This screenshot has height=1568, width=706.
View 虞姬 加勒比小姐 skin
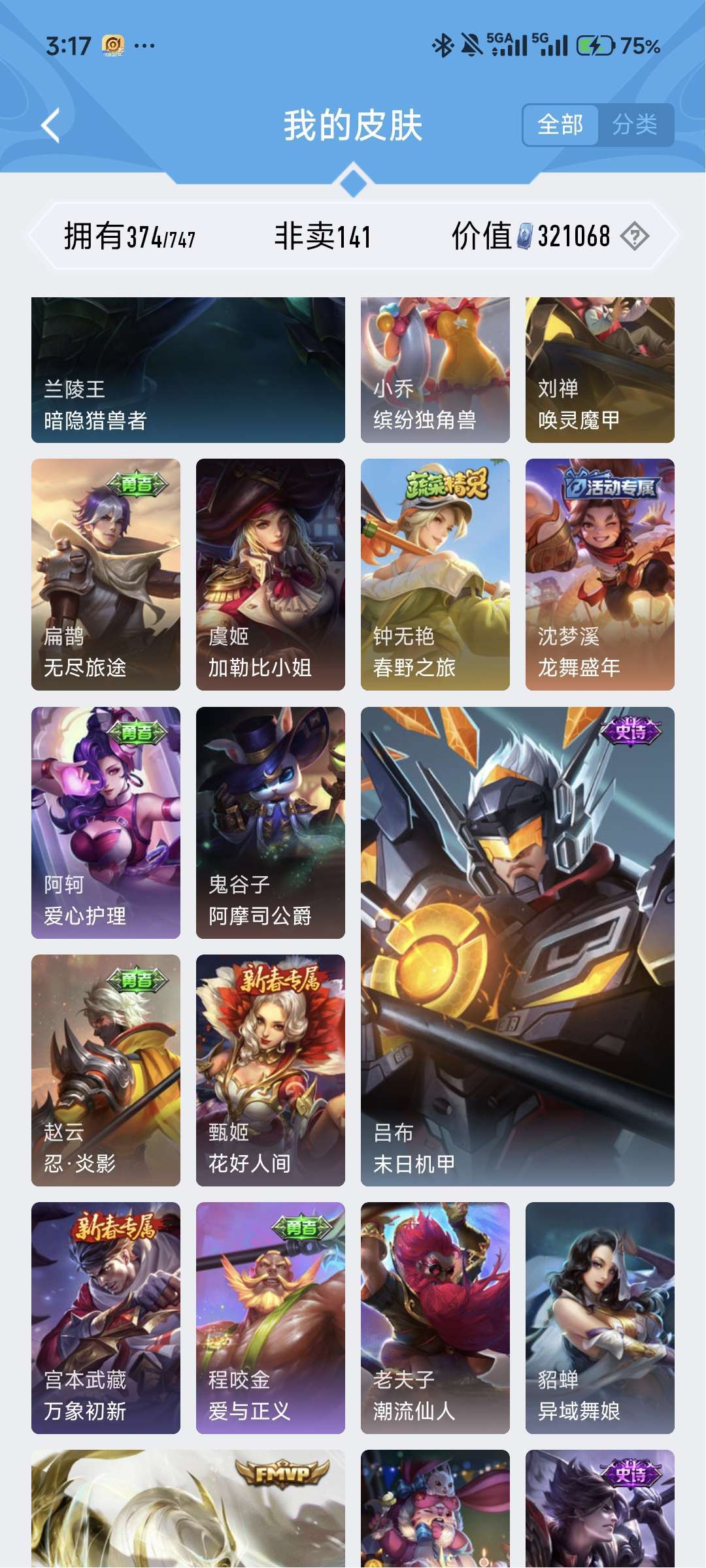pos(270,574)
